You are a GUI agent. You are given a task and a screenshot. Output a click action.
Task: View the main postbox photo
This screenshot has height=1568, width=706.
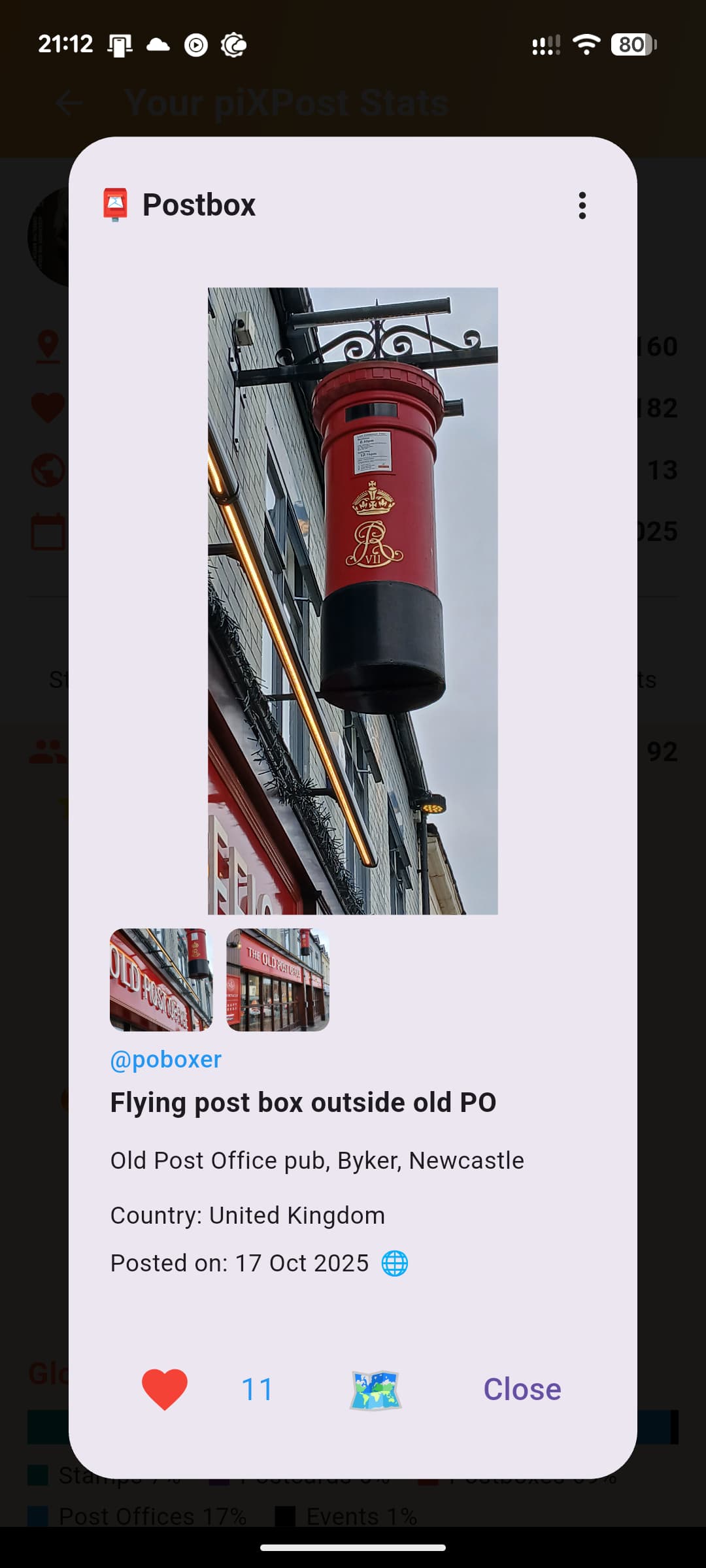(x=353, y=601)
